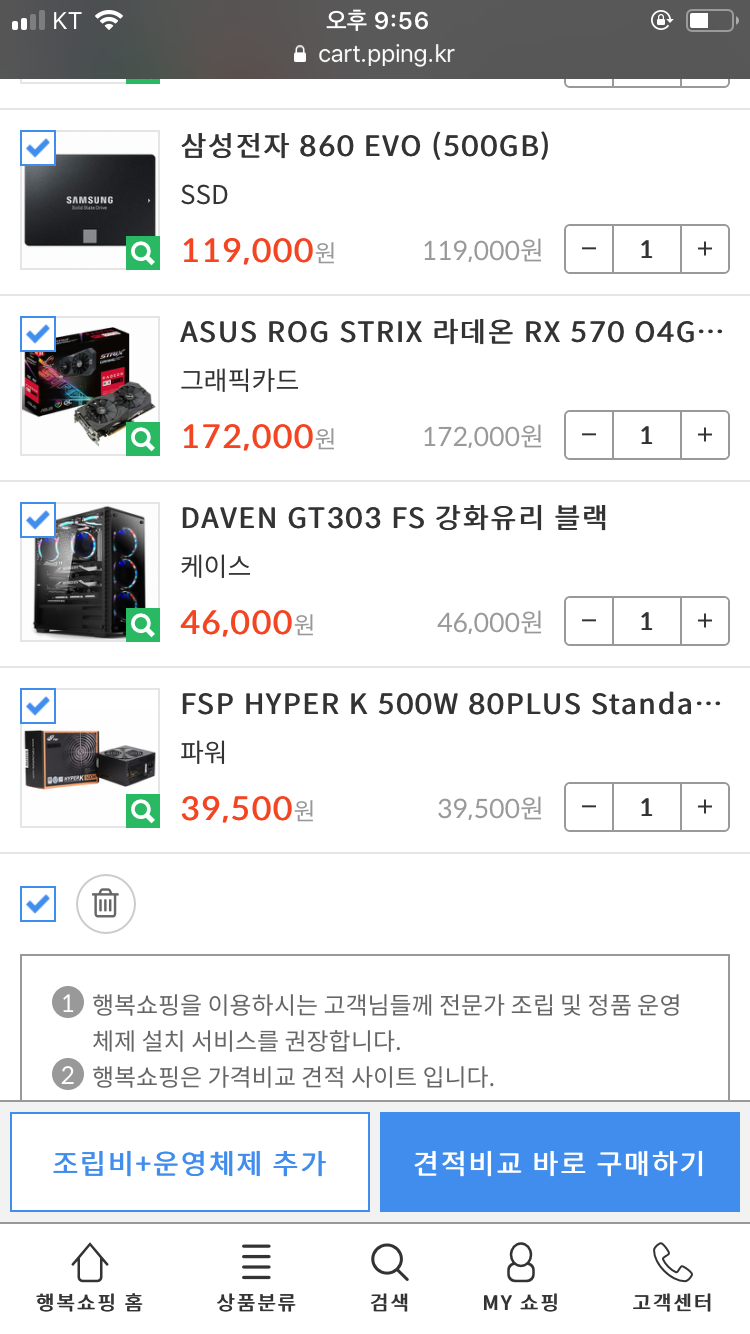750x1334 pixels.
Task: Uncheck the DAVEN GT303 FS case checkbox
Action: 38,520
